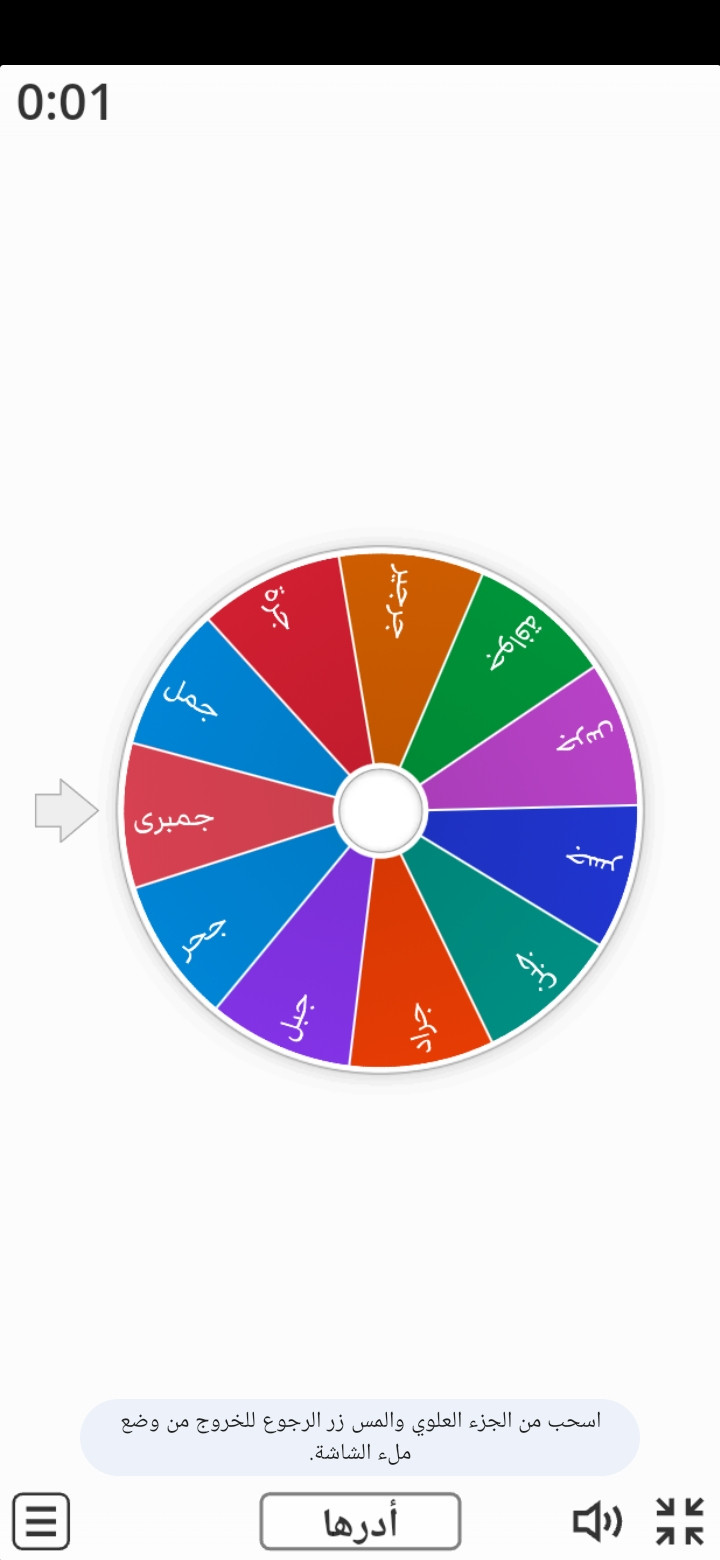This screenshot has width=720, height=1560.
Task: Tap the أدرها spin button
Action: pos(360,1522)
